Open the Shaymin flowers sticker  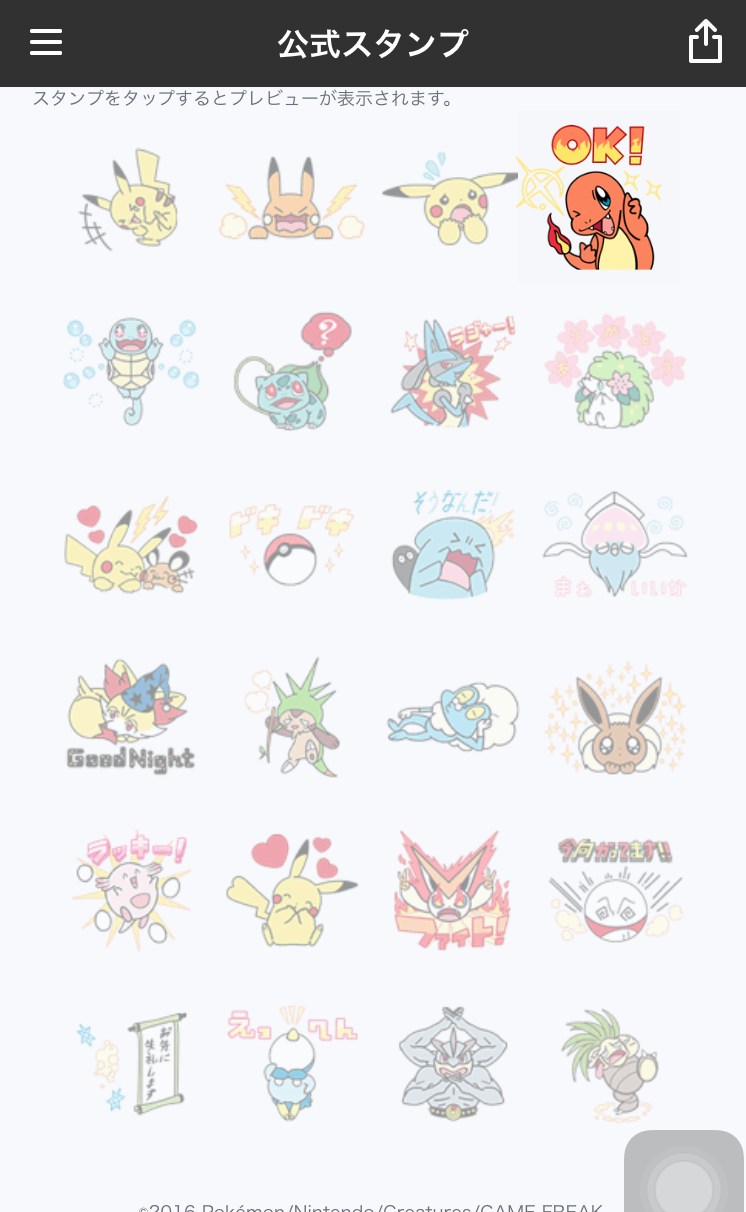click(614, 371)
